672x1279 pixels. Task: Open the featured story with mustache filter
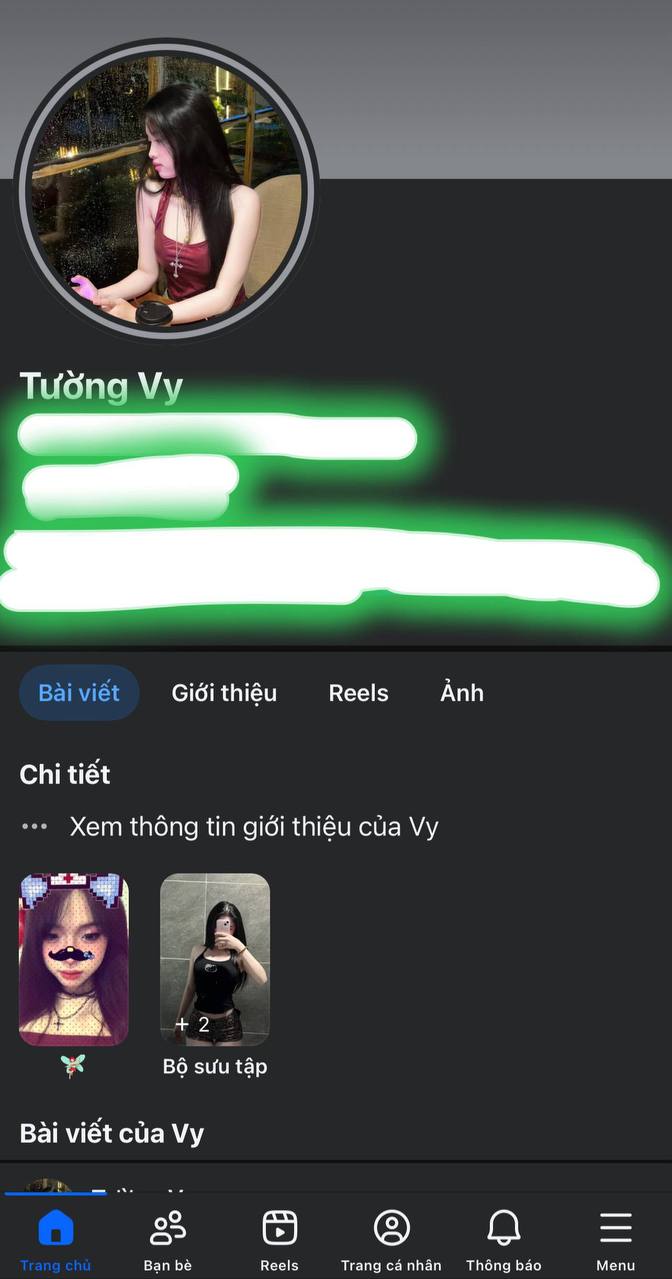[74, 959]
